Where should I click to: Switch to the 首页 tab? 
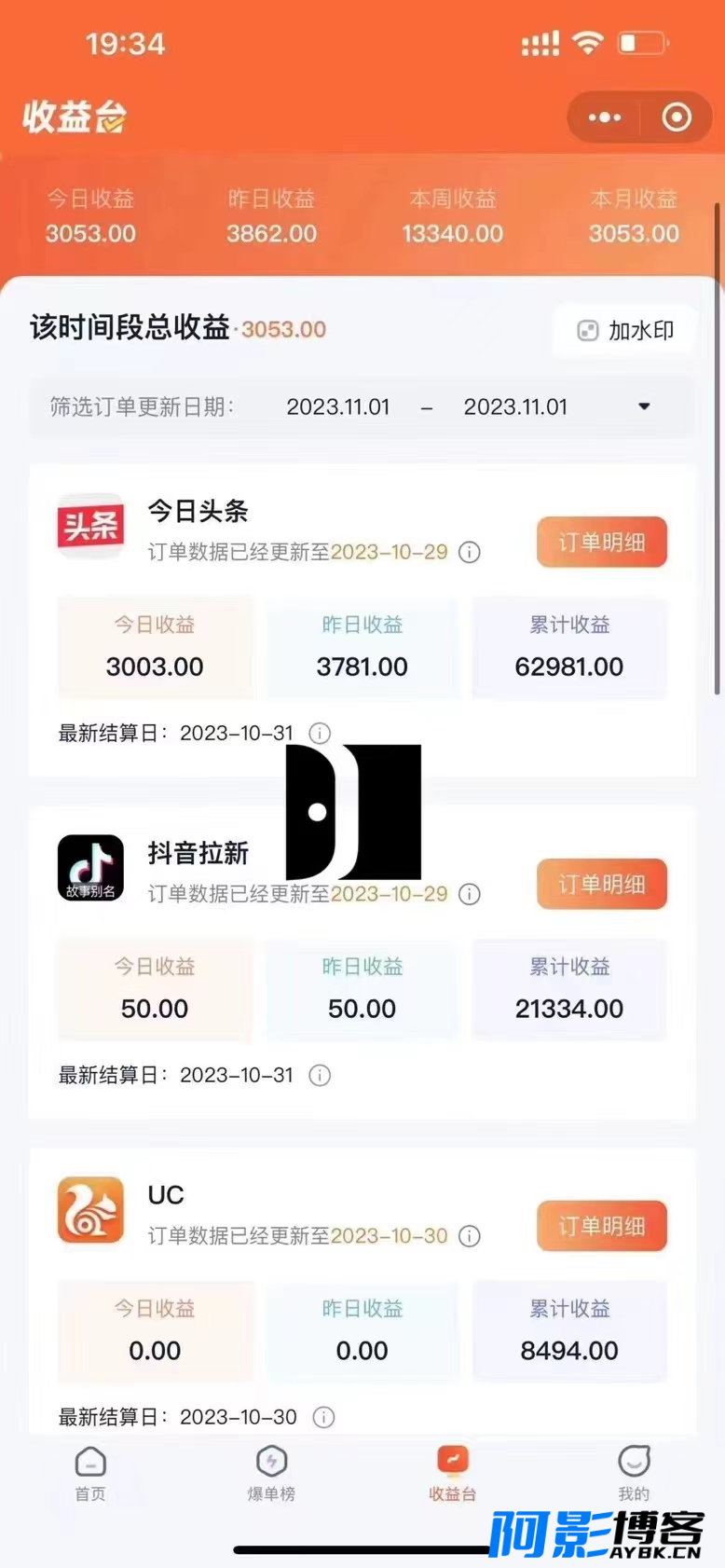90,1473
